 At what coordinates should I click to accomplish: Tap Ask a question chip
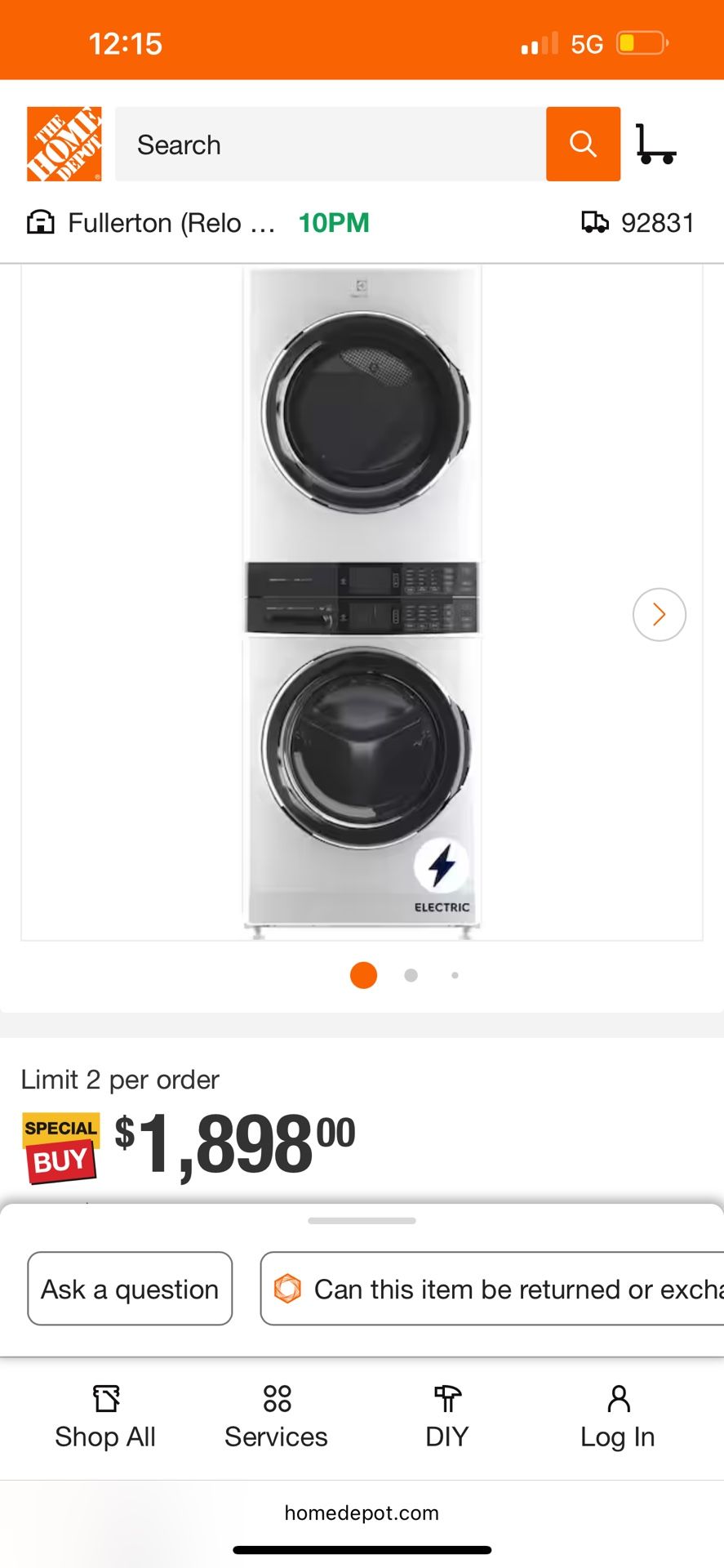130,1289
